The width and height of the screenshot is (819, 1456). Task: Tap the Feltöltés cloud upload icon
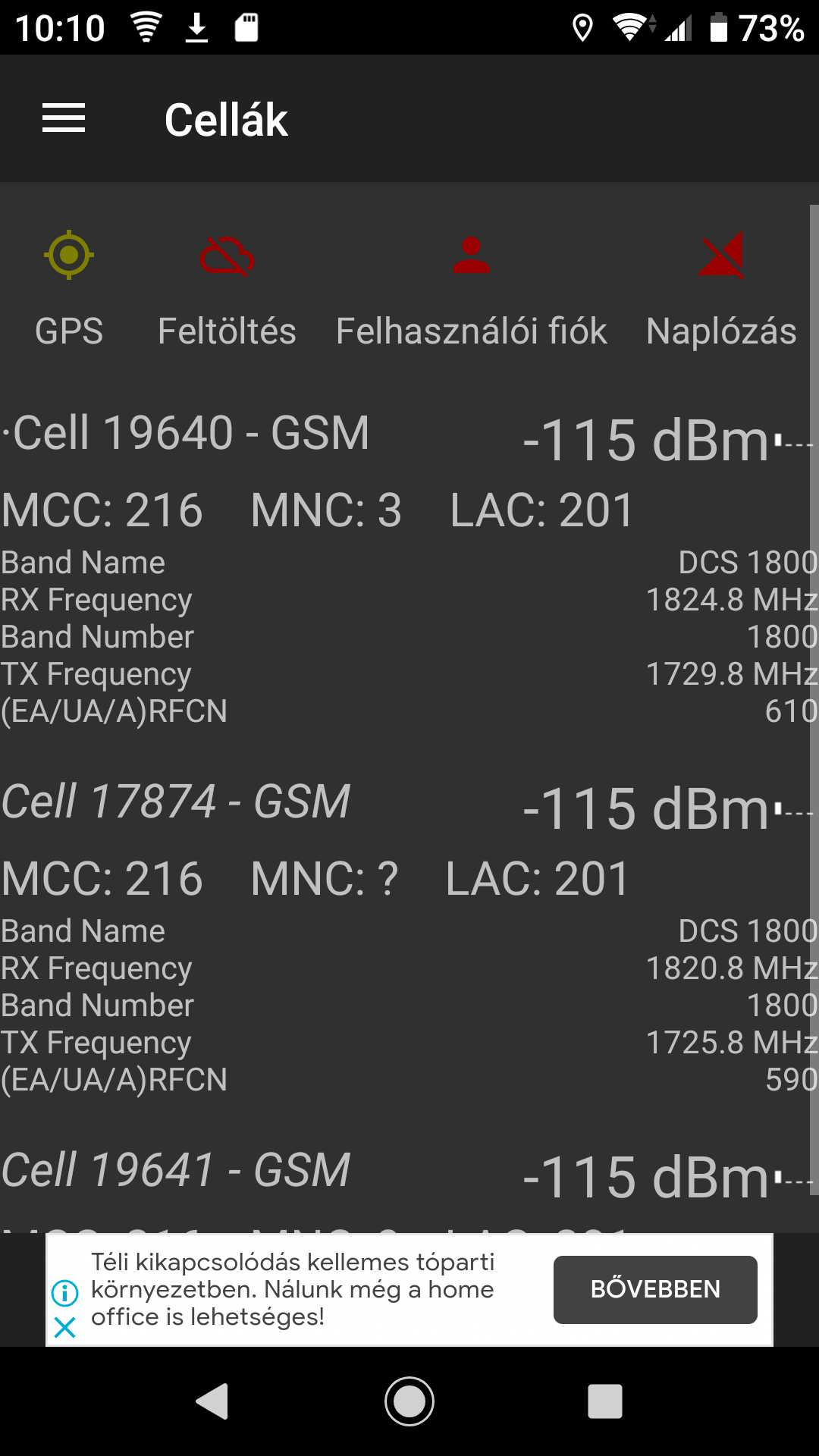pos(227,256)
